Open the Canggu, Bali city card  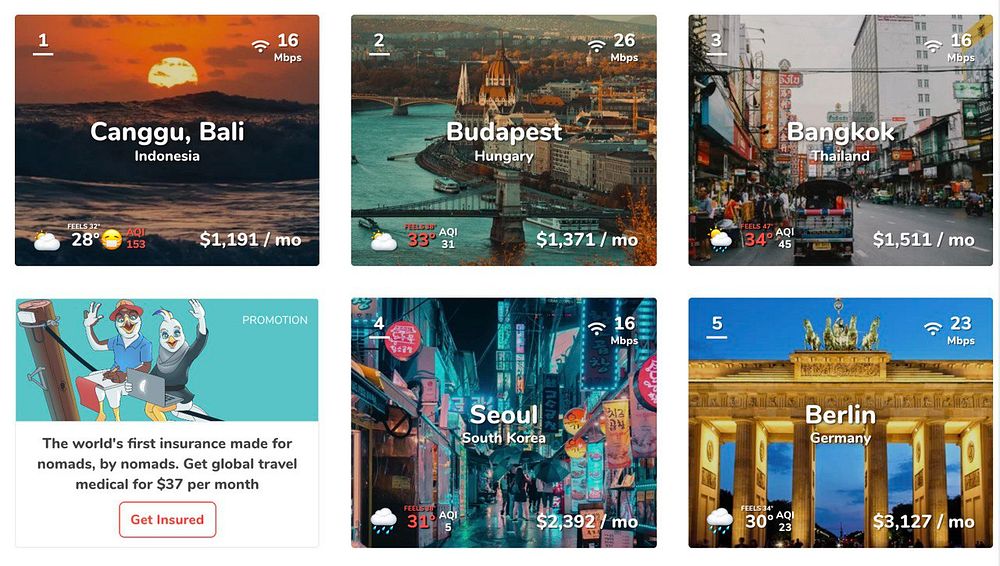[167, 140]
